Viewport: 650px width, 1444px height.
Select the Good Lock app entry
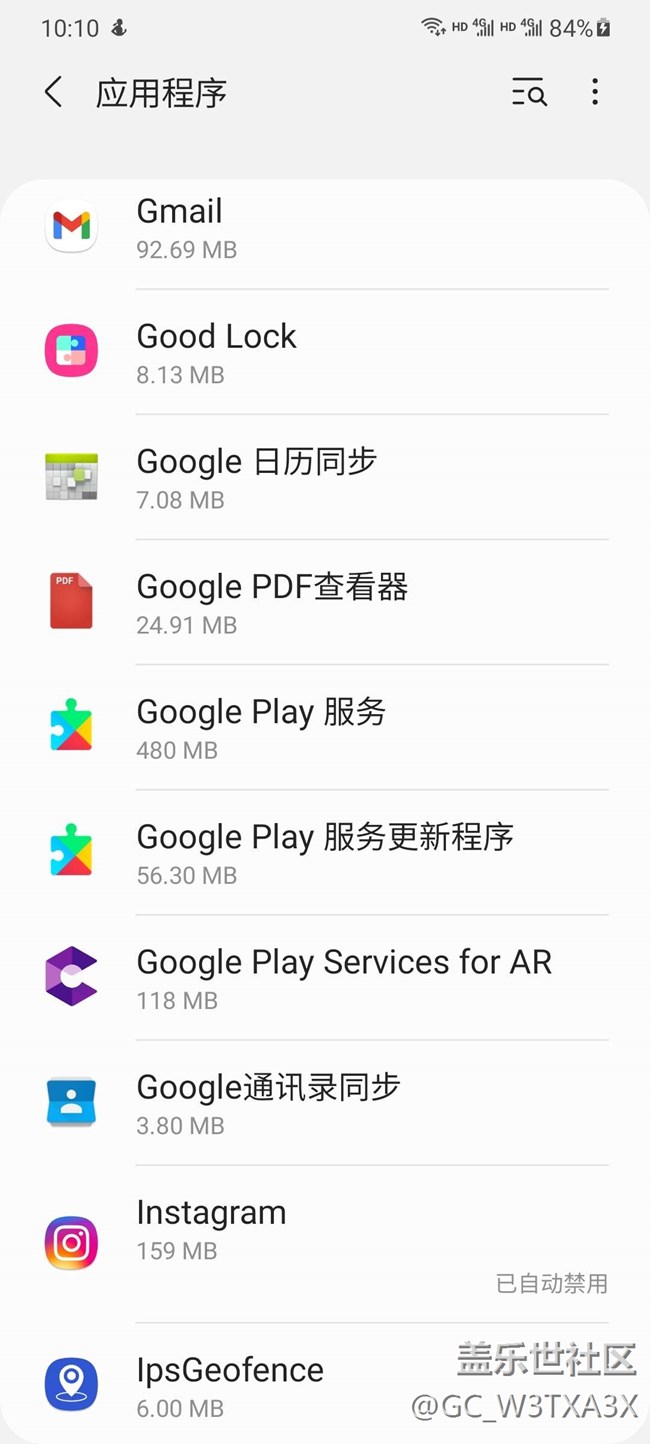[325, 352]
